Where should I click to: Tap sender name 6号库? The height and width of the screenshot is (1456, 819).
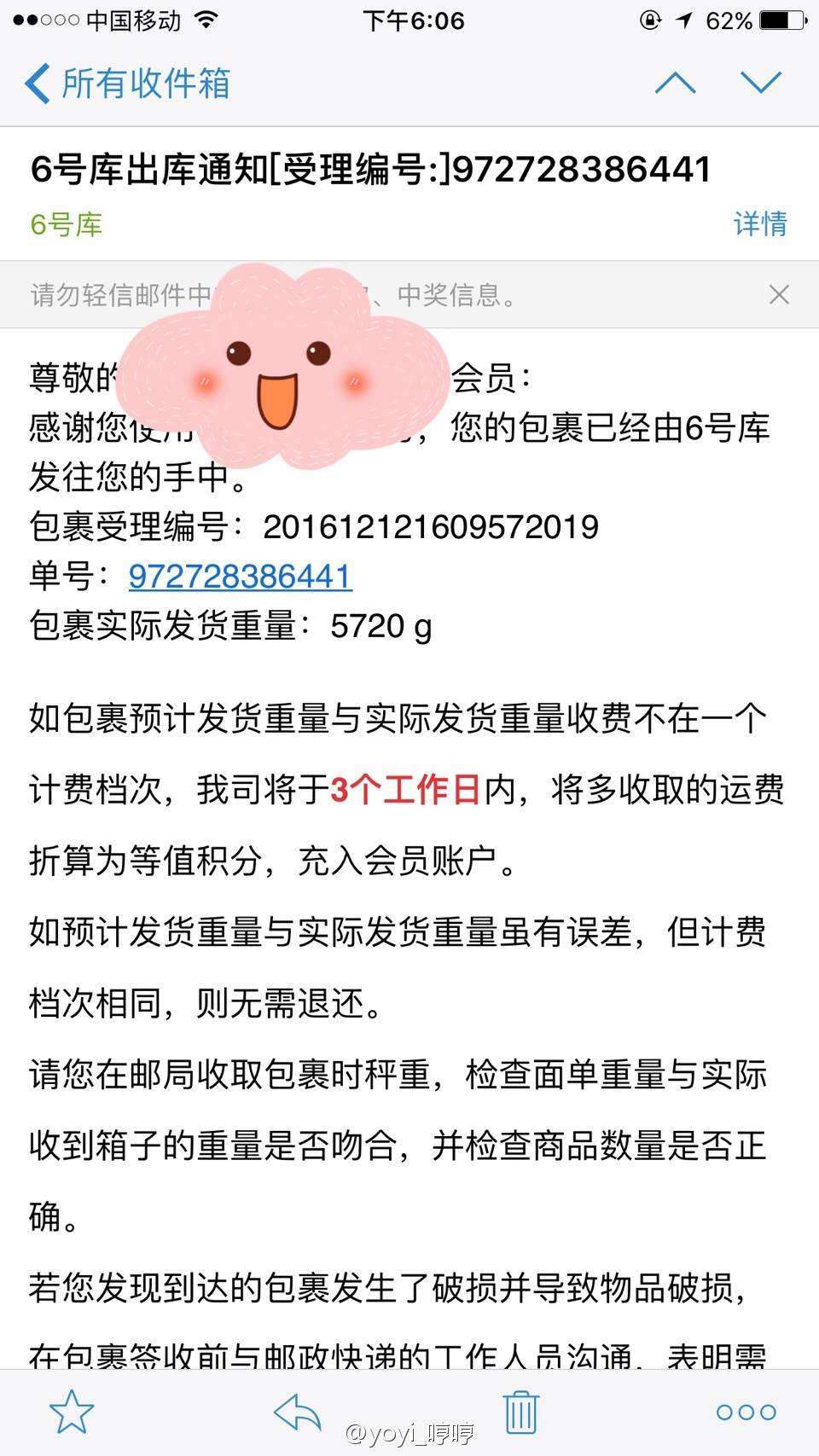tap(67, 224)
